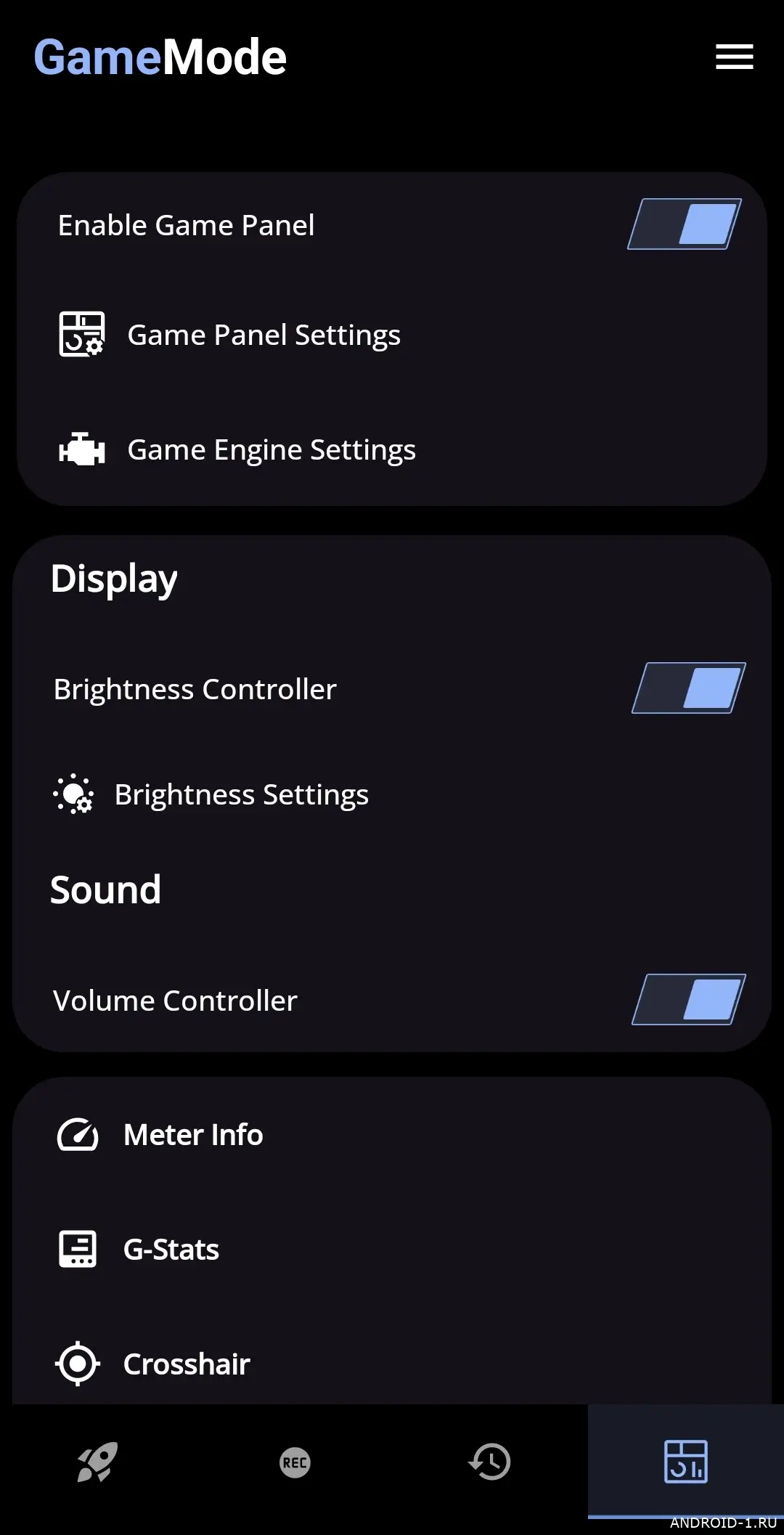
Task: Switch to the rocket boost tab
Action: point(97,1462)
